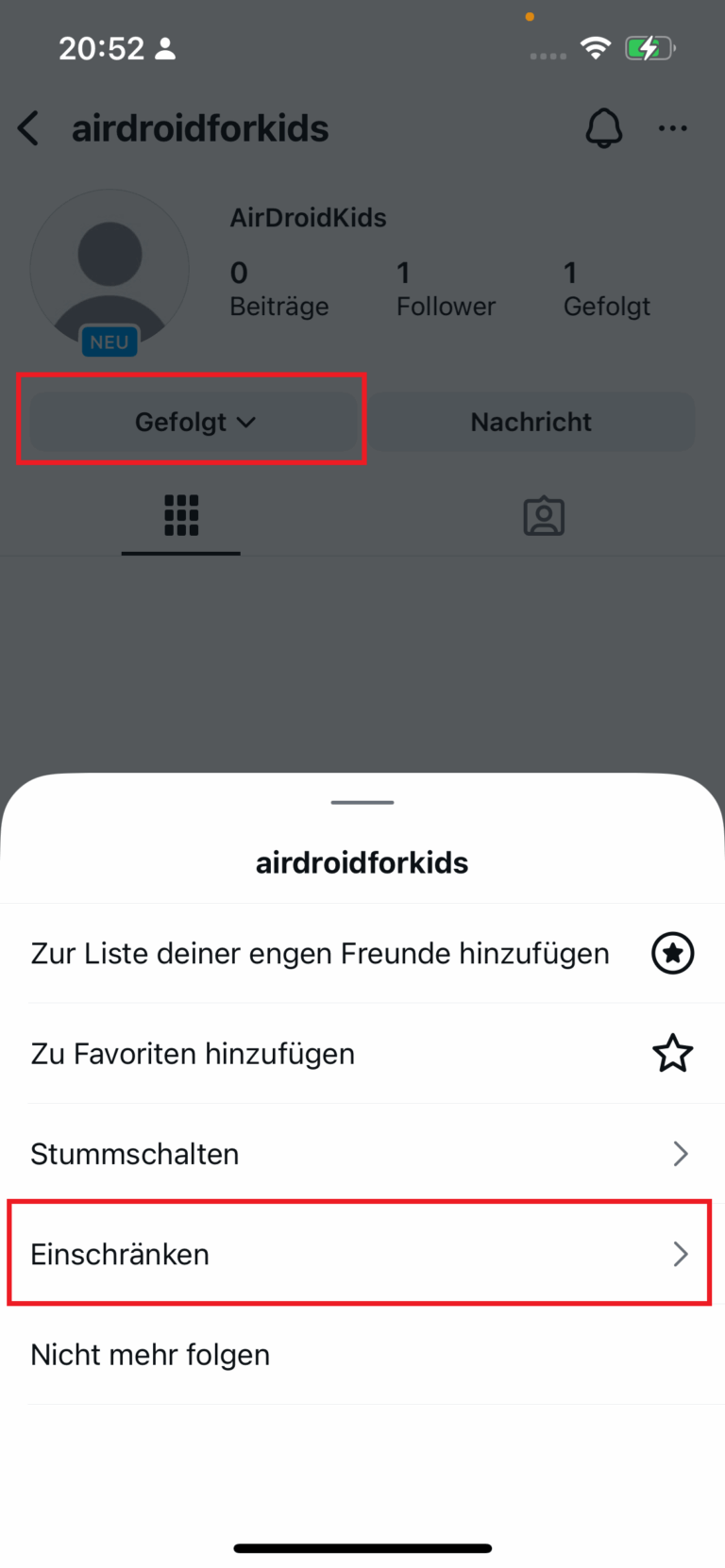The height and width of the screenshot is (1568, 725).
Task: Choose Einschränken from the menu
Action: click(120, 1254)
